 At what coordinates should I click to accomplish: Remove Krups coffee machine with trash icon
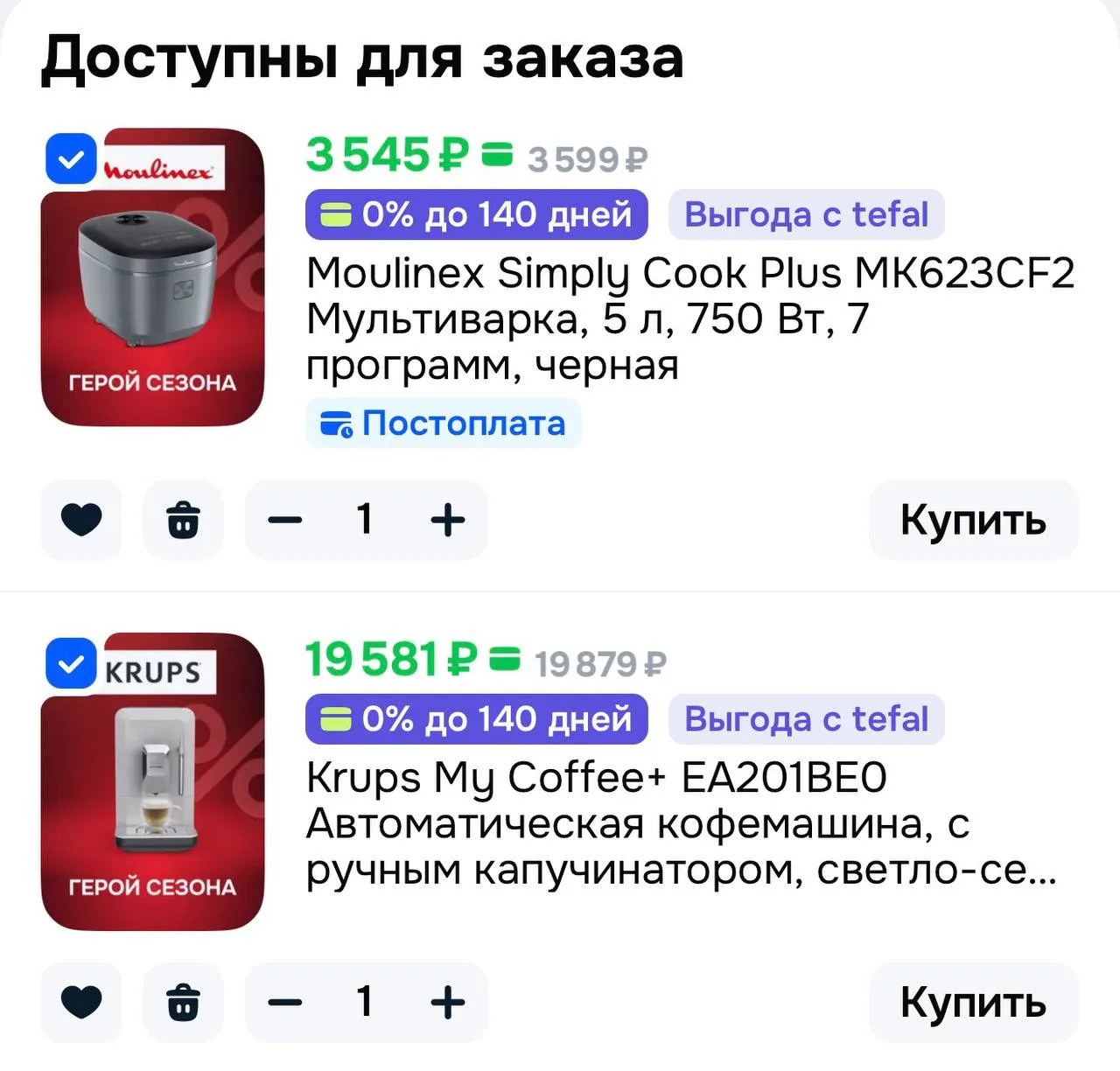183,1003
